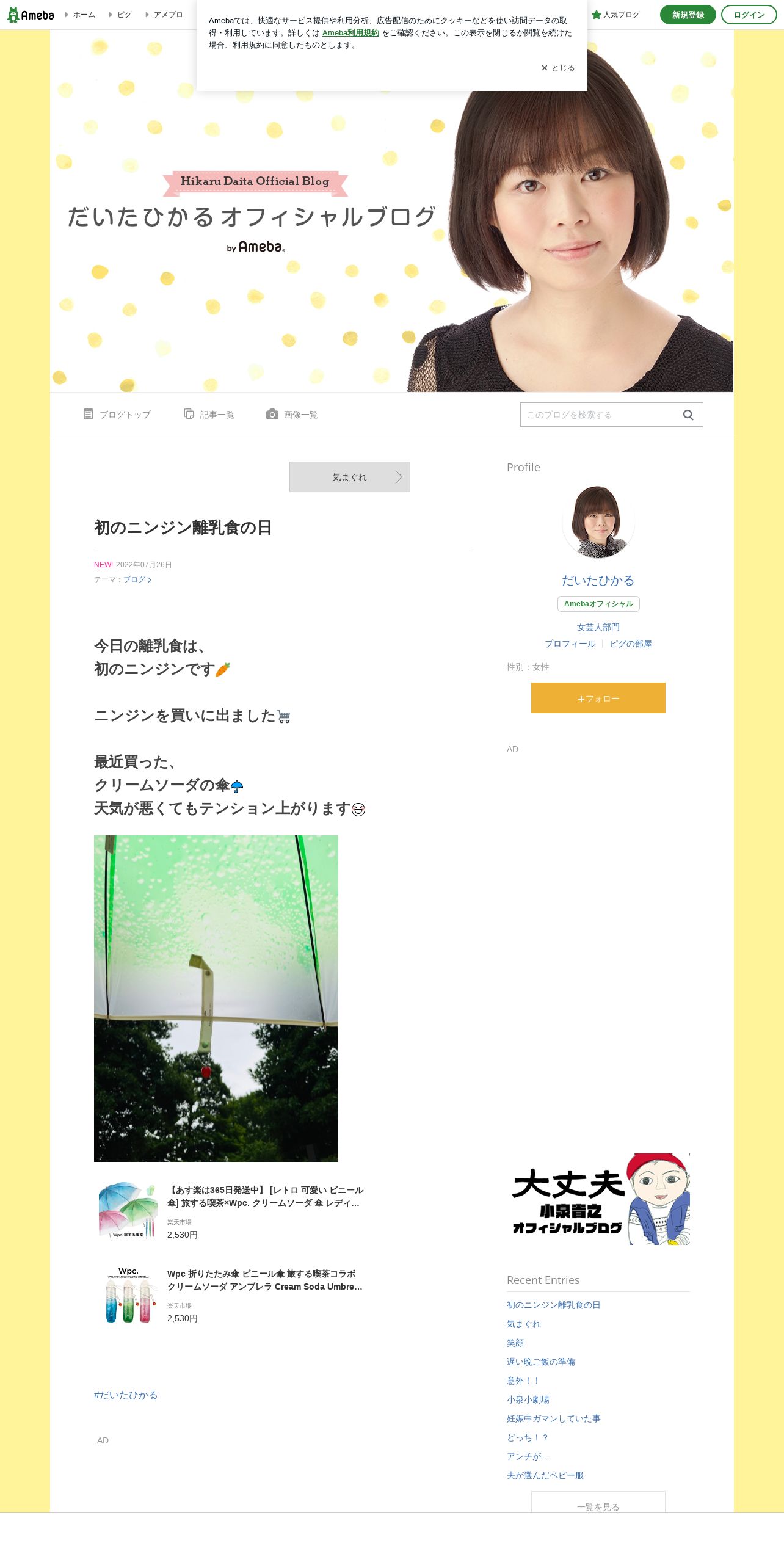Open recent entry 遅い晩ご飯の準備
The image size is (784, 1568).
[540, 1362]
